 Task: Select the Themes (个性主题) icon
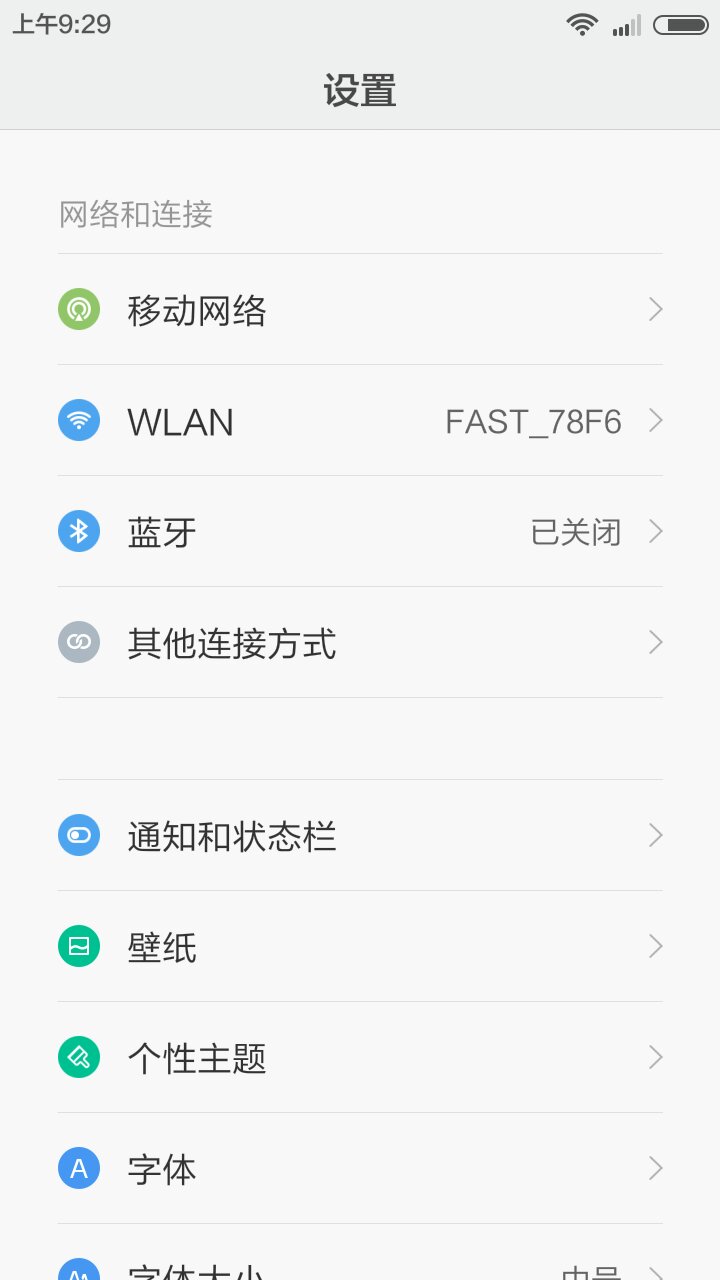click(78, 1057)
